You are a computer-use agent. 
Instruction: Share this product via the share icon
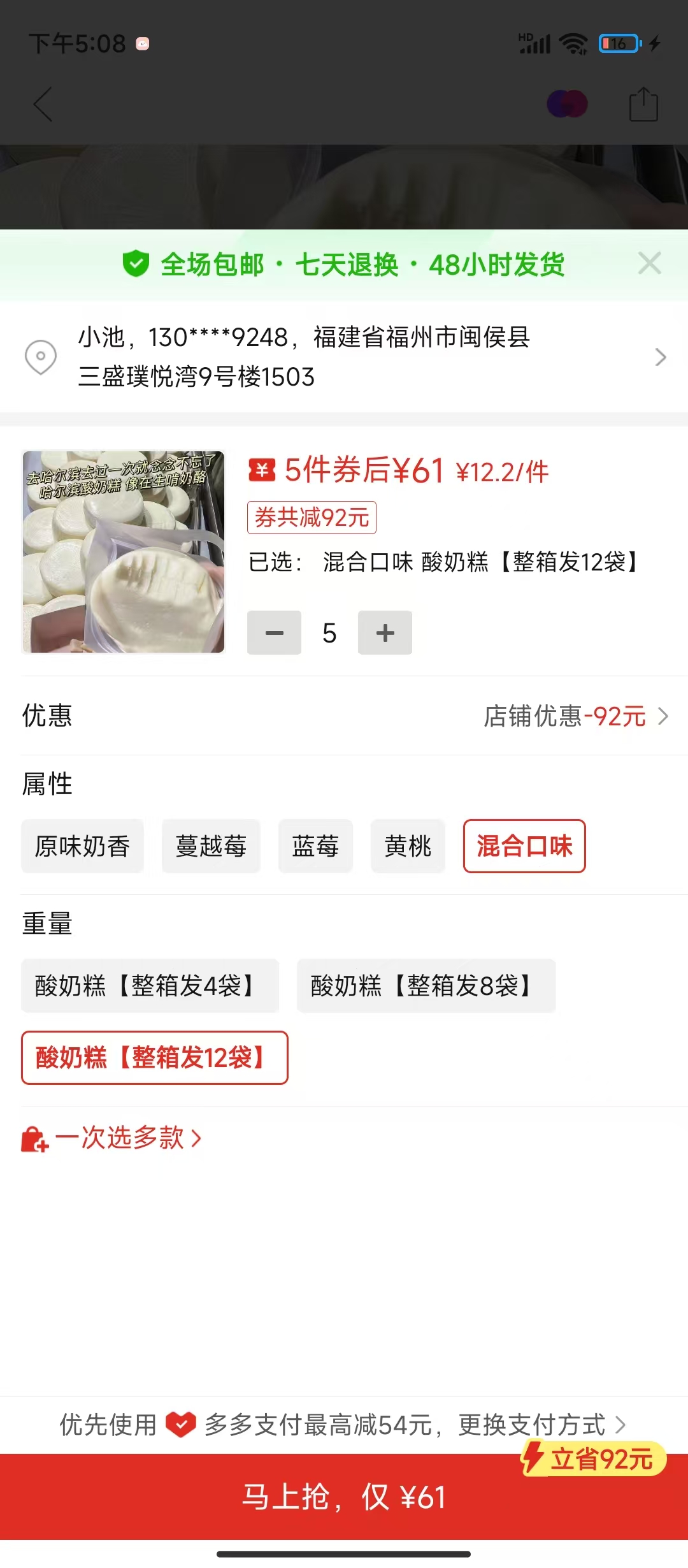point(643,104)
